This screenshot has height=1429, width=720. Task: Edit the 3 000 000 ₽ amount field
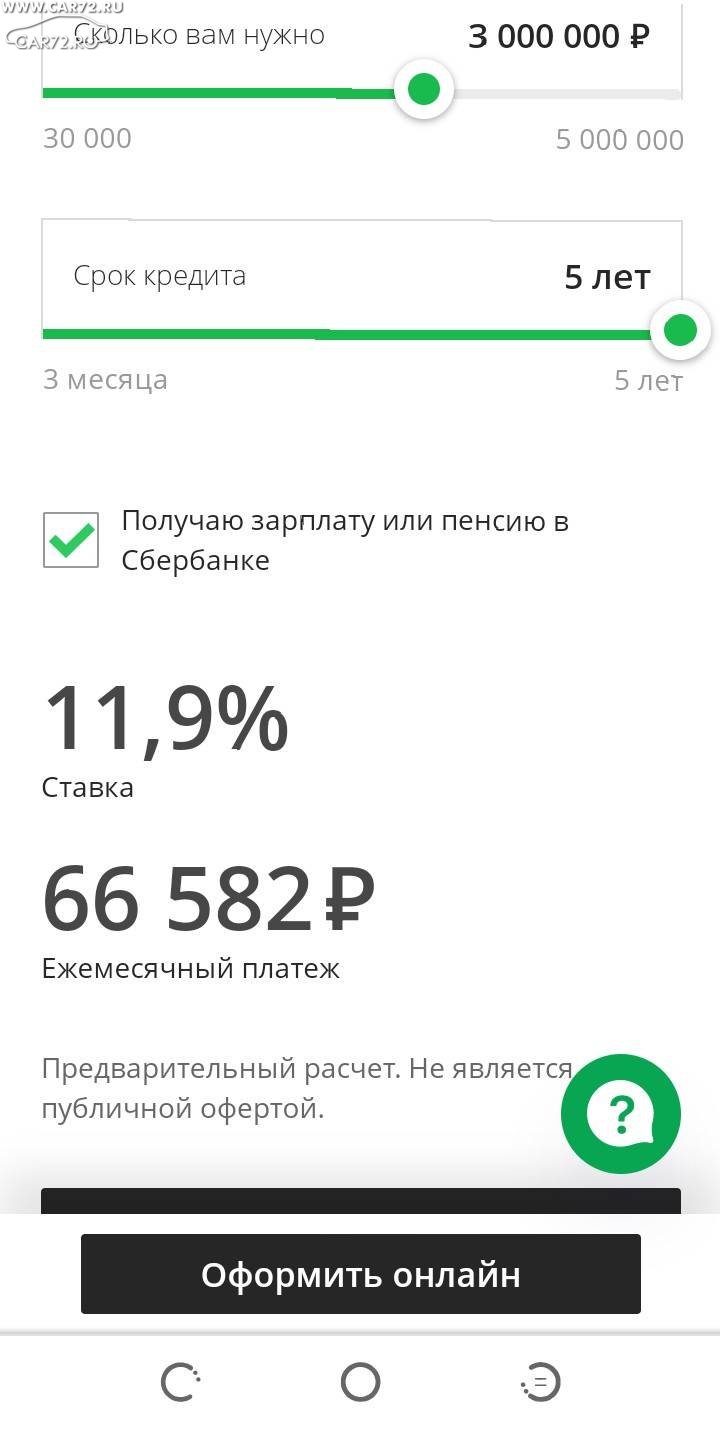coord(558,38)
